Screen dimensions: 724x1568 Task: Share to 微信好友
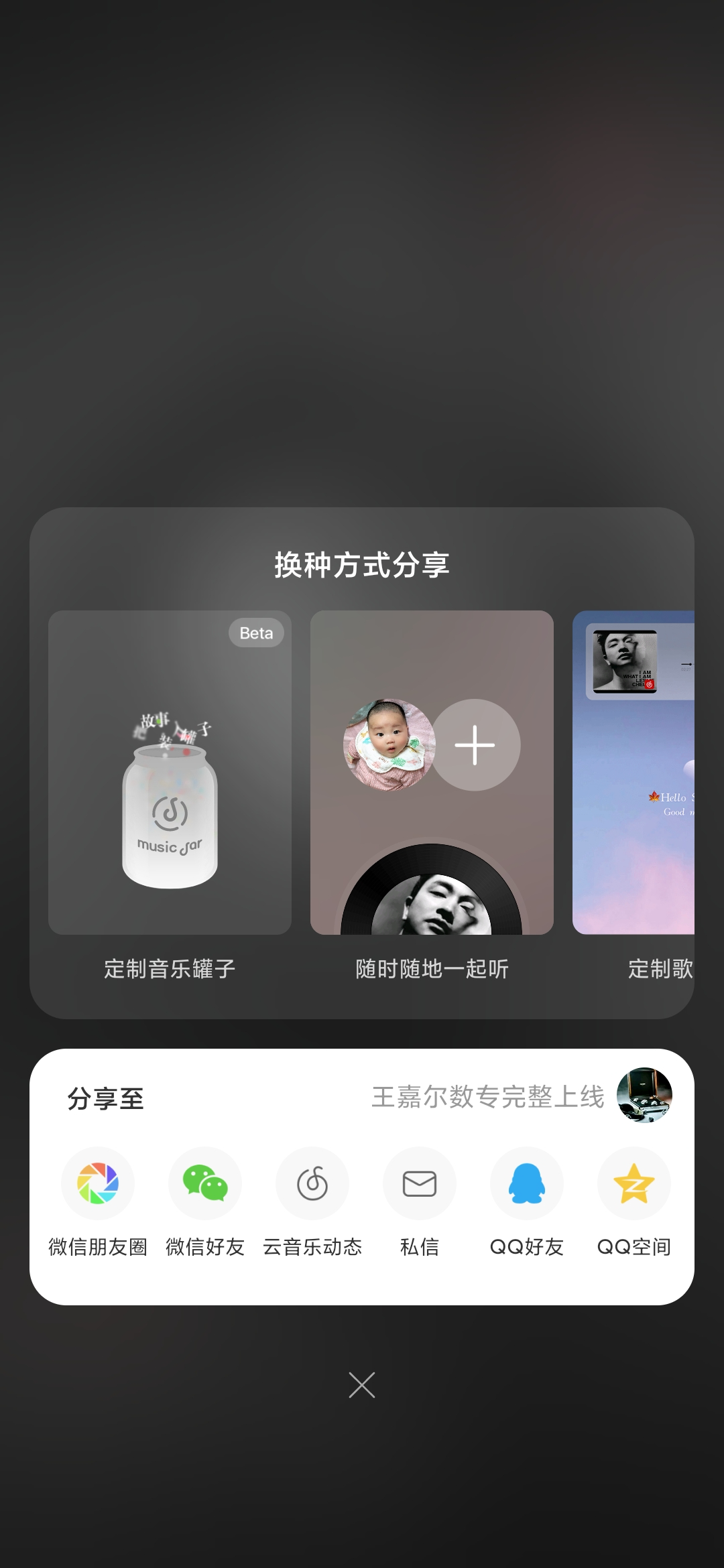pos(205,1183)
